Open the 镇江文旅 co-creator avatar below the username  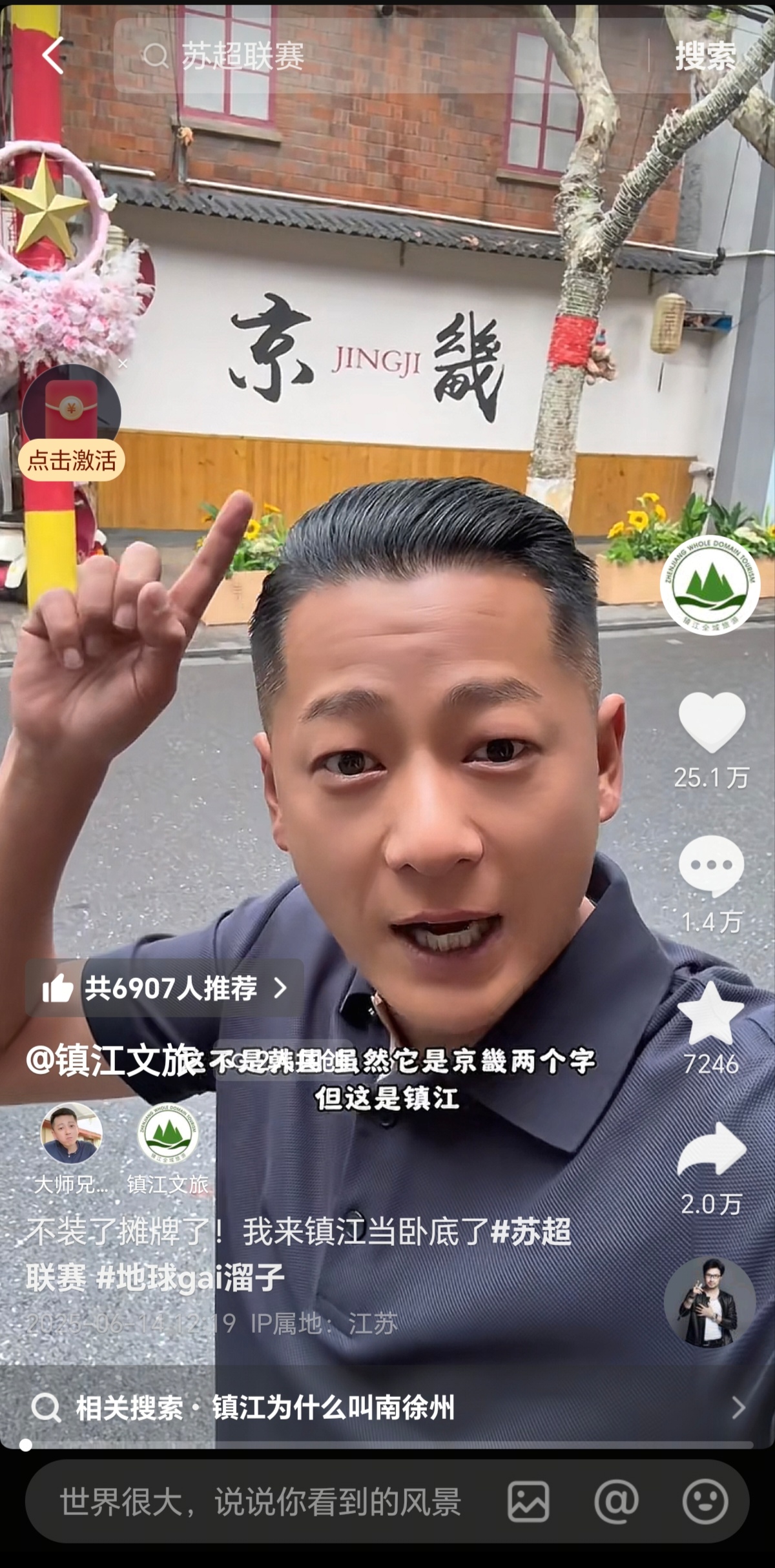click(167, 1134)
